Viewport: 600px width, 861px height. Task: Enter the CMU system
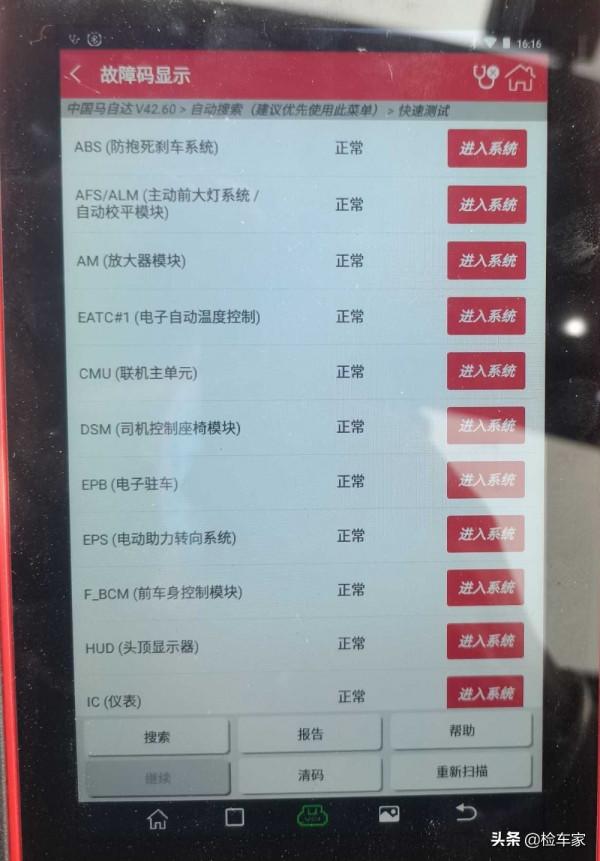[487, 371]
